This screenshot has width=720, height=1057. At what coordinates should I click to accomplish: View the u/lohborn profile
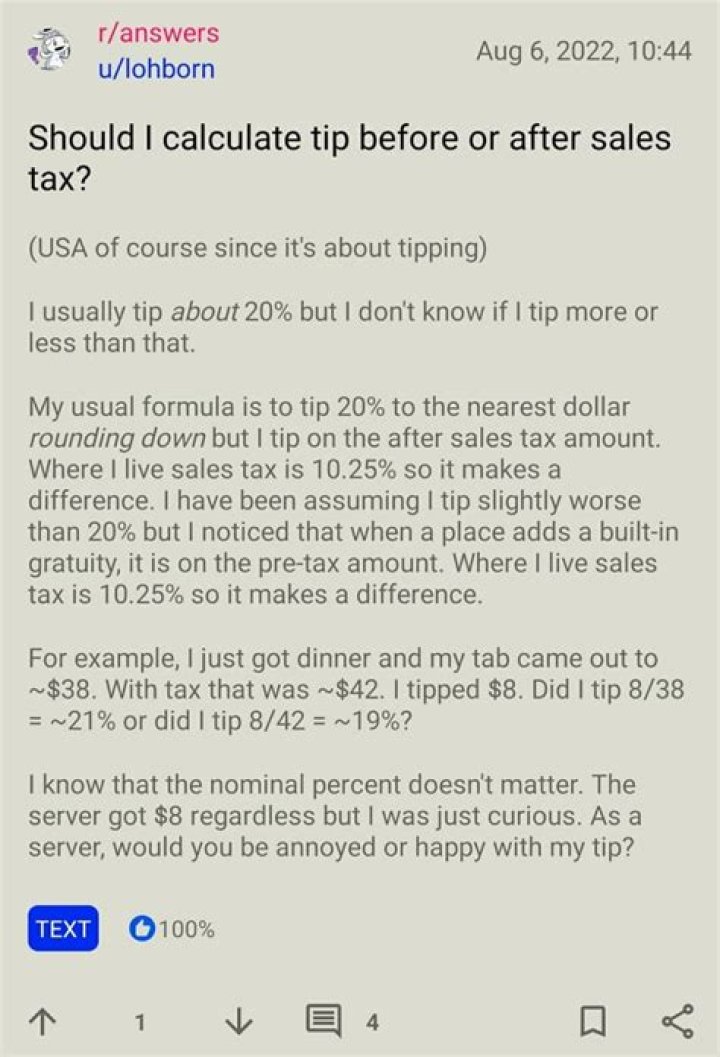click(156, 69)
